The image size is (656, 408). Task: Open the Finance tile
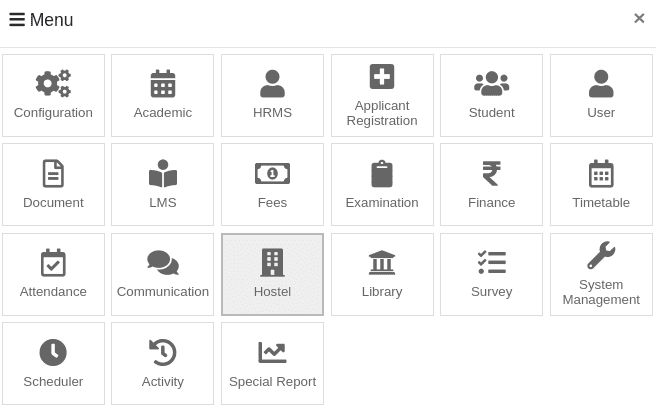[491, 185]
